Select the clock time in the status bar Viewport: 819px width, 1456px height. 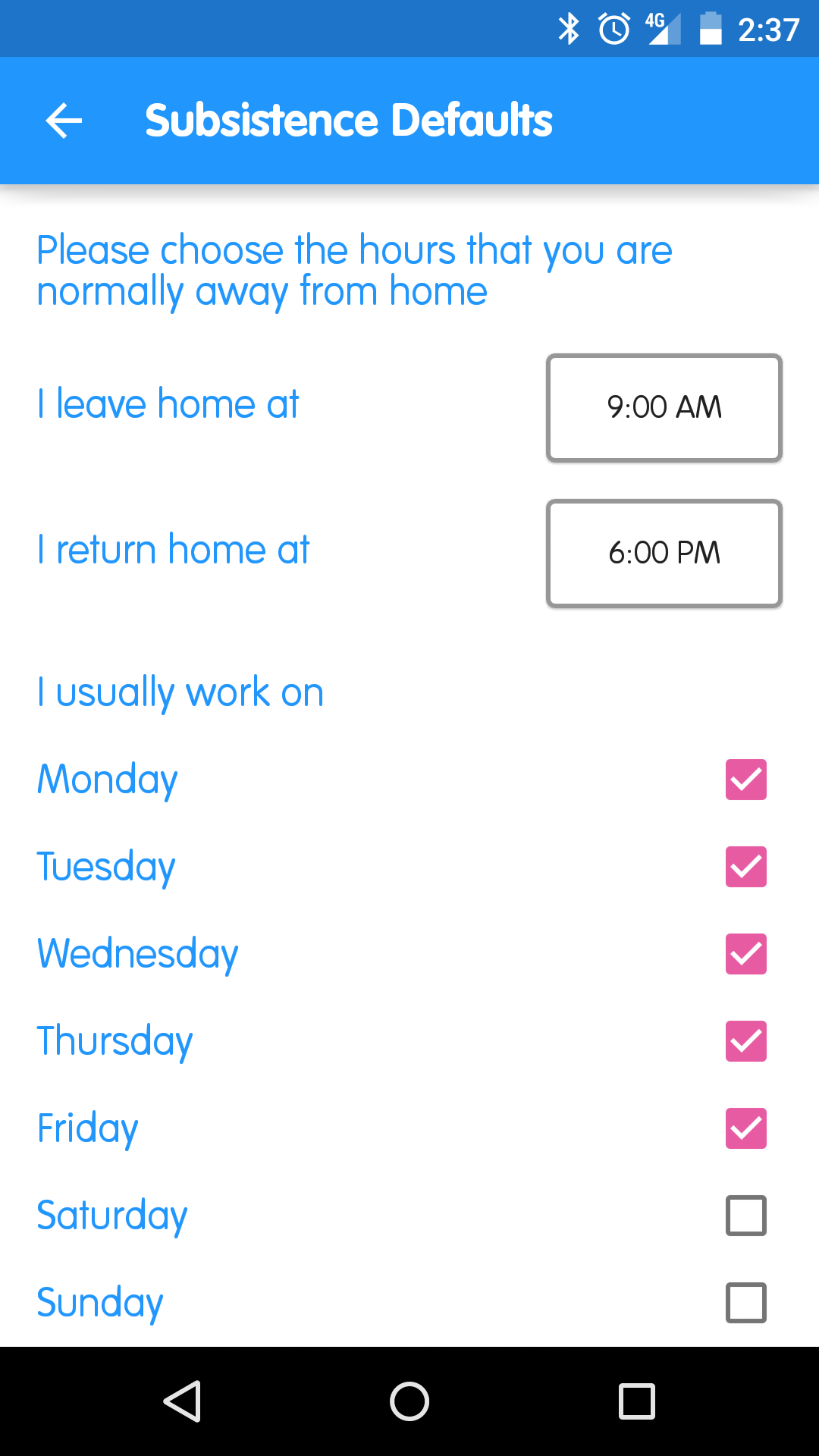768,28
